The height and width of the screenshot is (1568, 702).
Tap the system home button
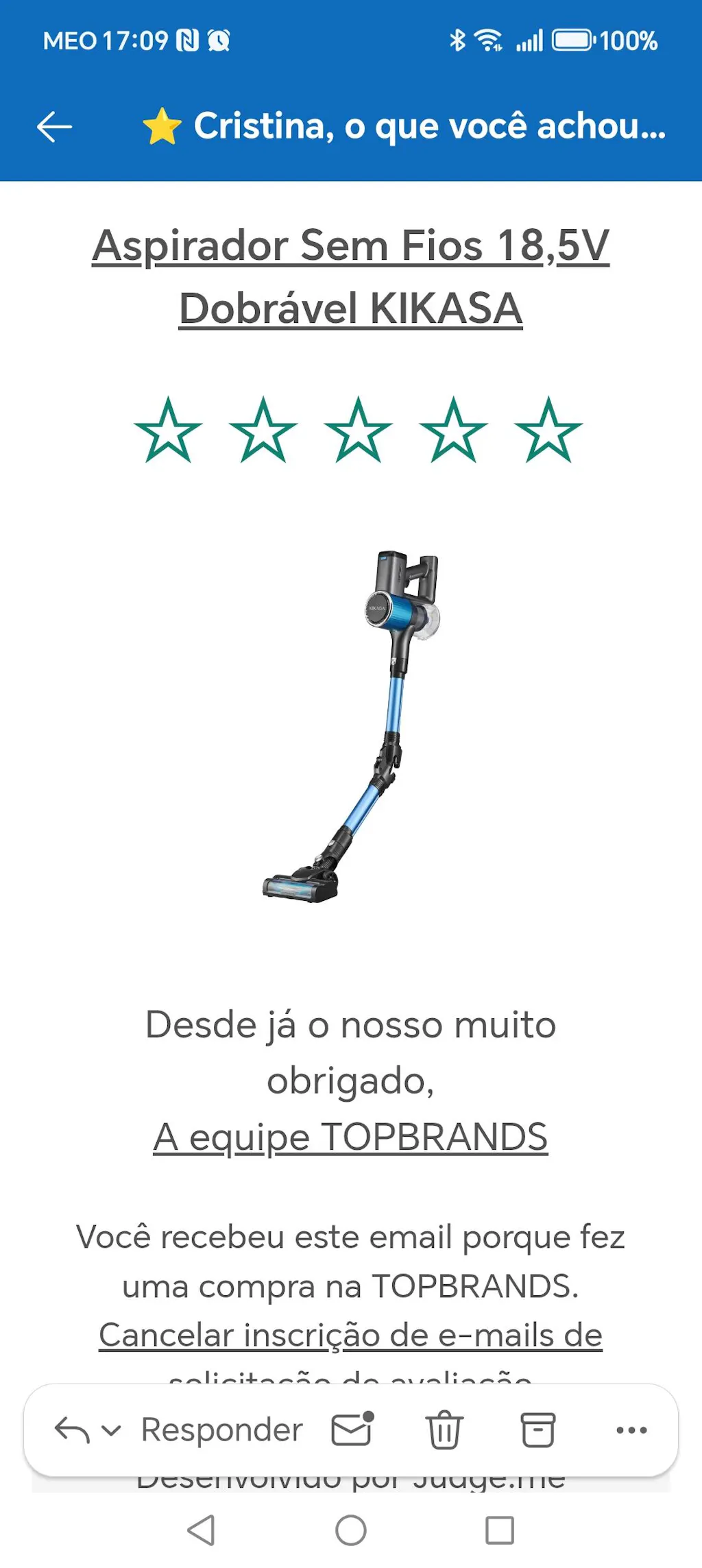[x=351, y=1530]
